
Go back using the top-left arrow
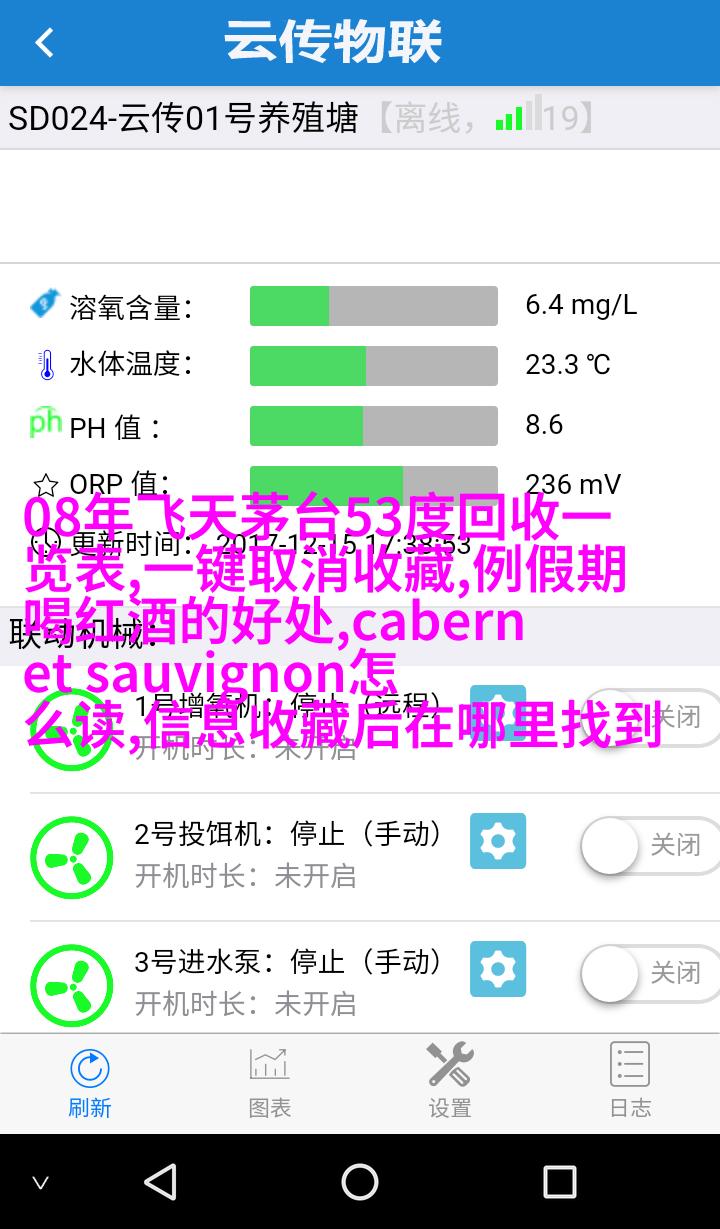click(44, 43)
